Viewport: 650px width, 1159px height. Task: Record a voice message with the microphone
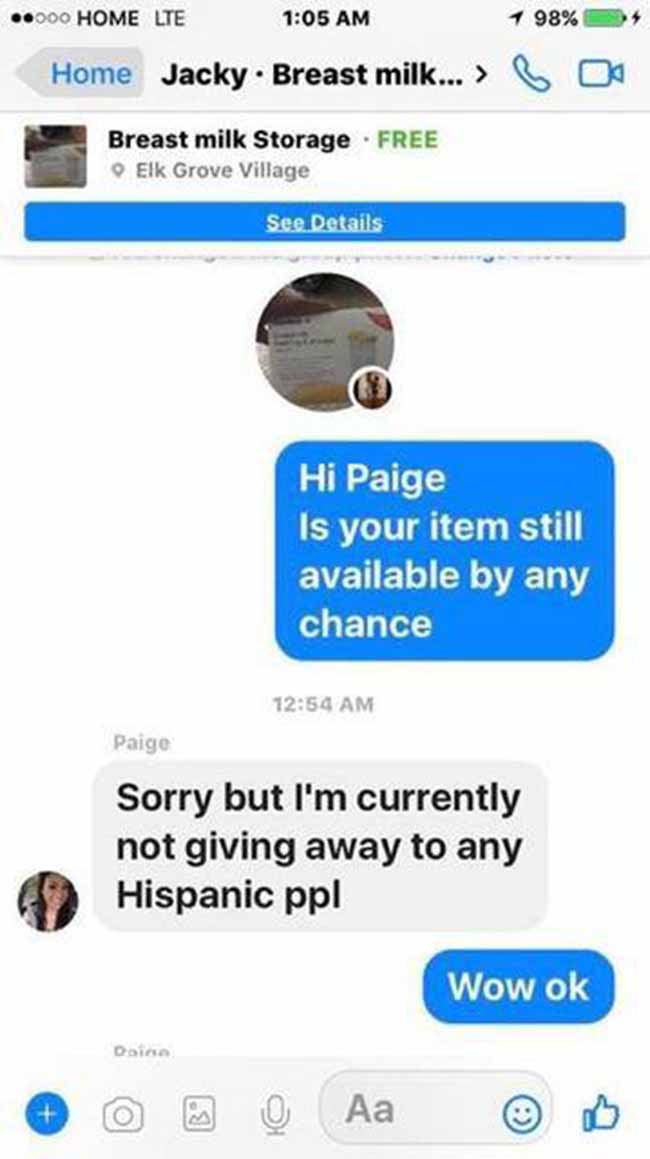pyautogui.click(x=276, y=1114)
